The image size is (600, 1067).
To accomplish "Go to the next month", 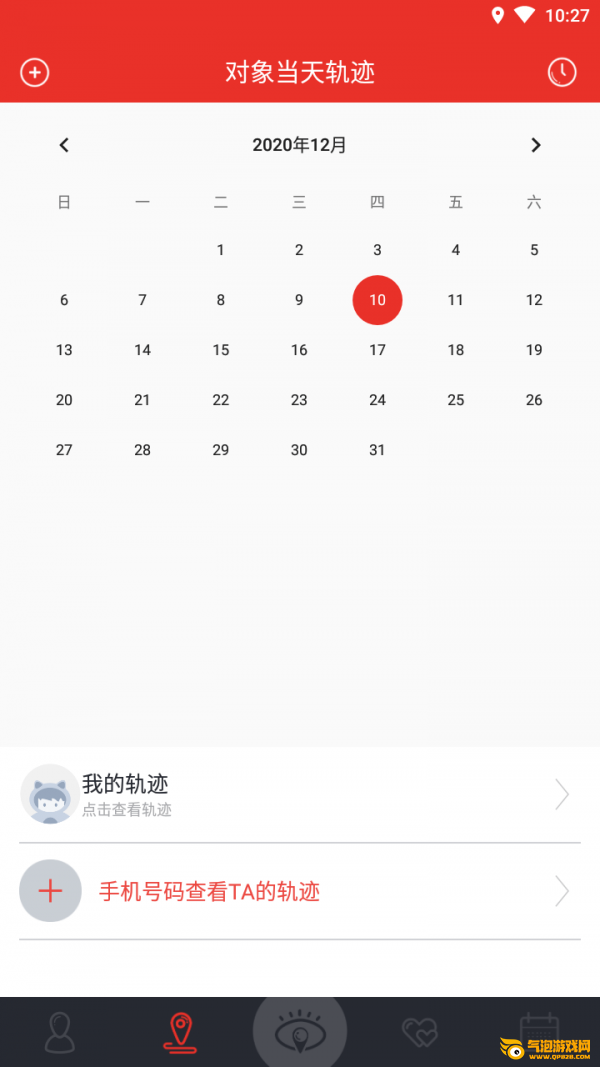I will click(535, 145).
